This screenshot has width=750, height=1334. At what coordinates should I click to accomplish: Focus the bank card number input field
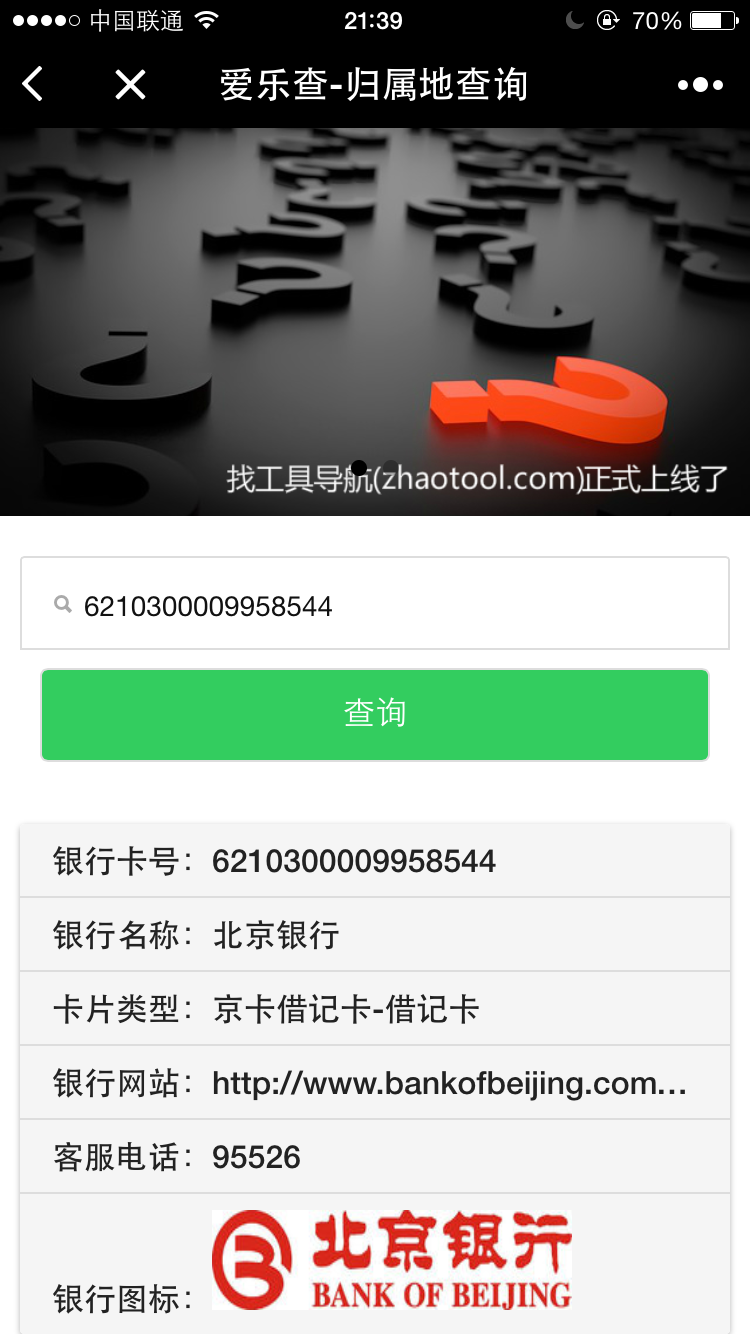coord(374,603)
